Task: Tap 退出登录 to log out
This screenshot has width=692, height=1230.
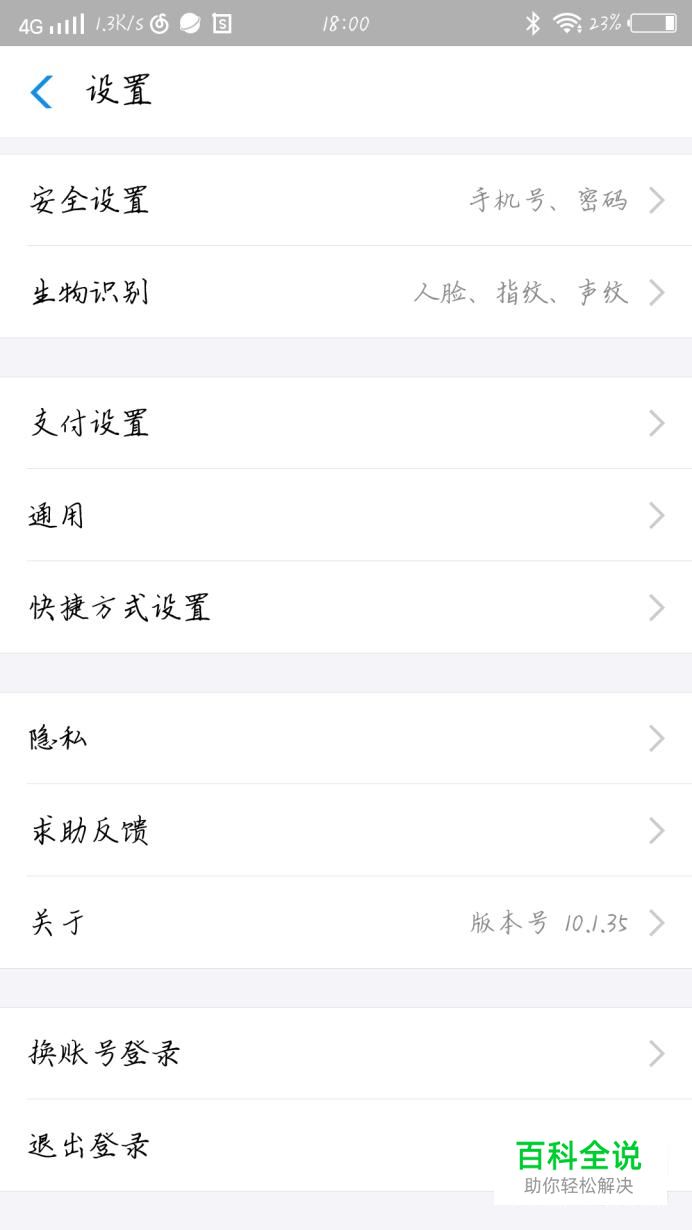Action: (346, 1145)
